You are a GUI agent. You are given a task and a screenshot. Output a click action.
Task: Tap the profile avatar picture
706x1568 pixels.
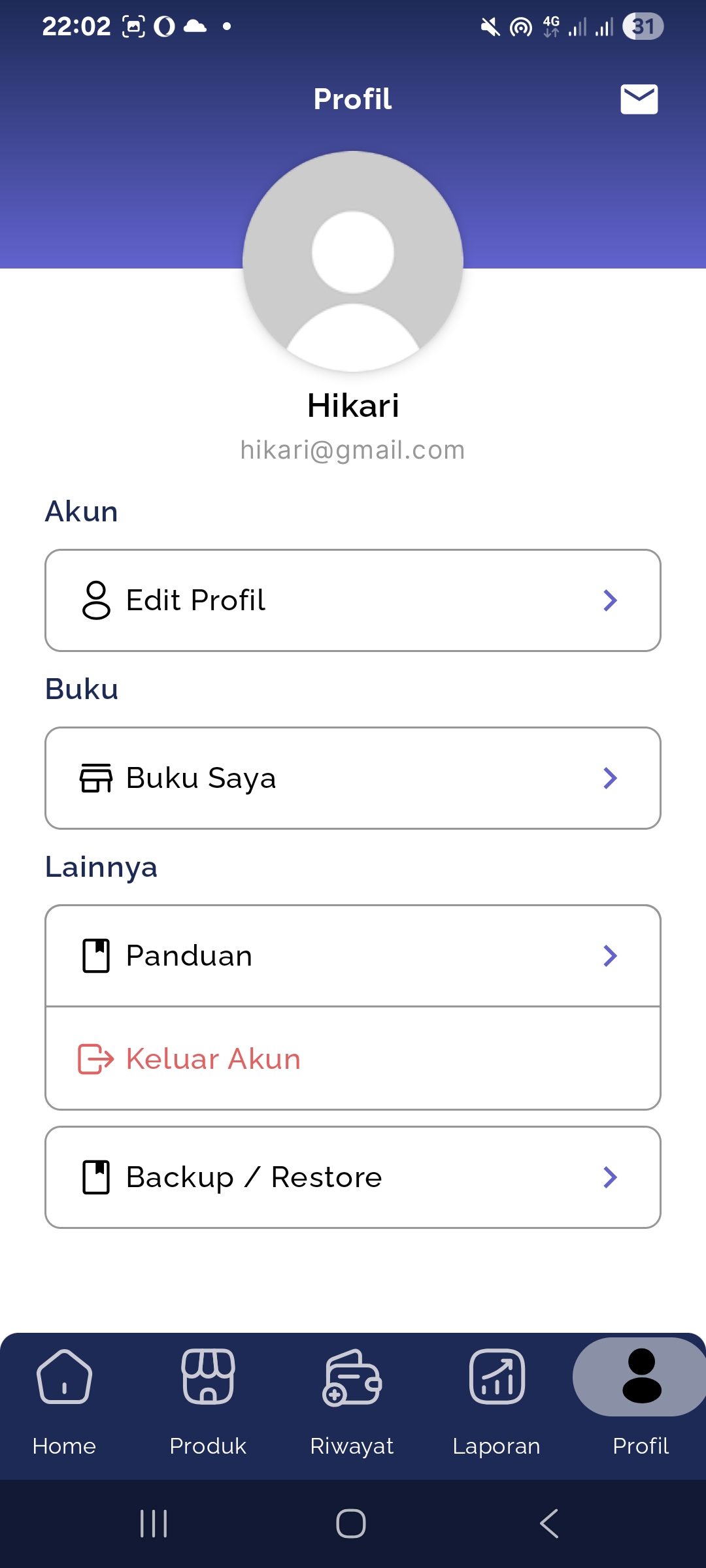tap(353, 261)
